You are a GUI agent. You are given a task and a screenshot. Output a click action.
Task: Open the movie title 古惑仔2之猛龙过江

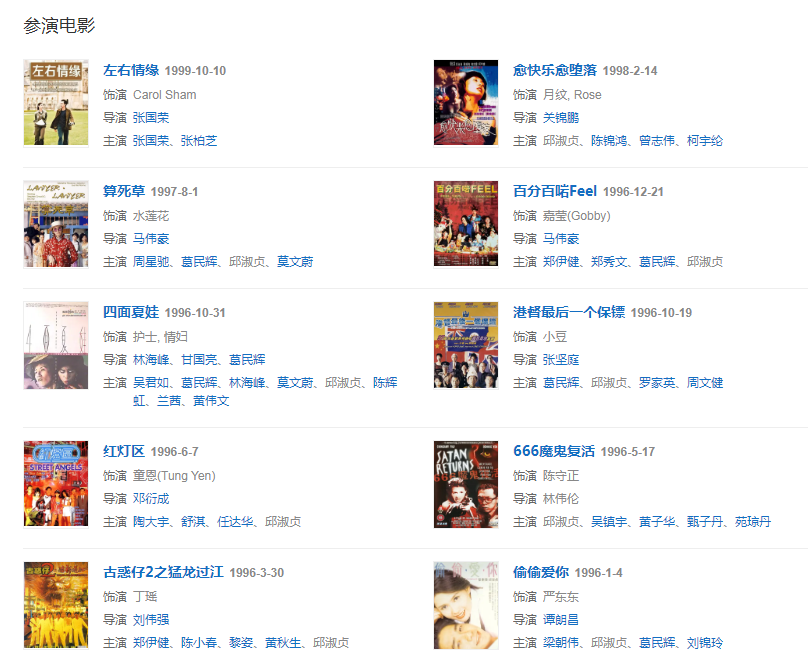(163, 573)
